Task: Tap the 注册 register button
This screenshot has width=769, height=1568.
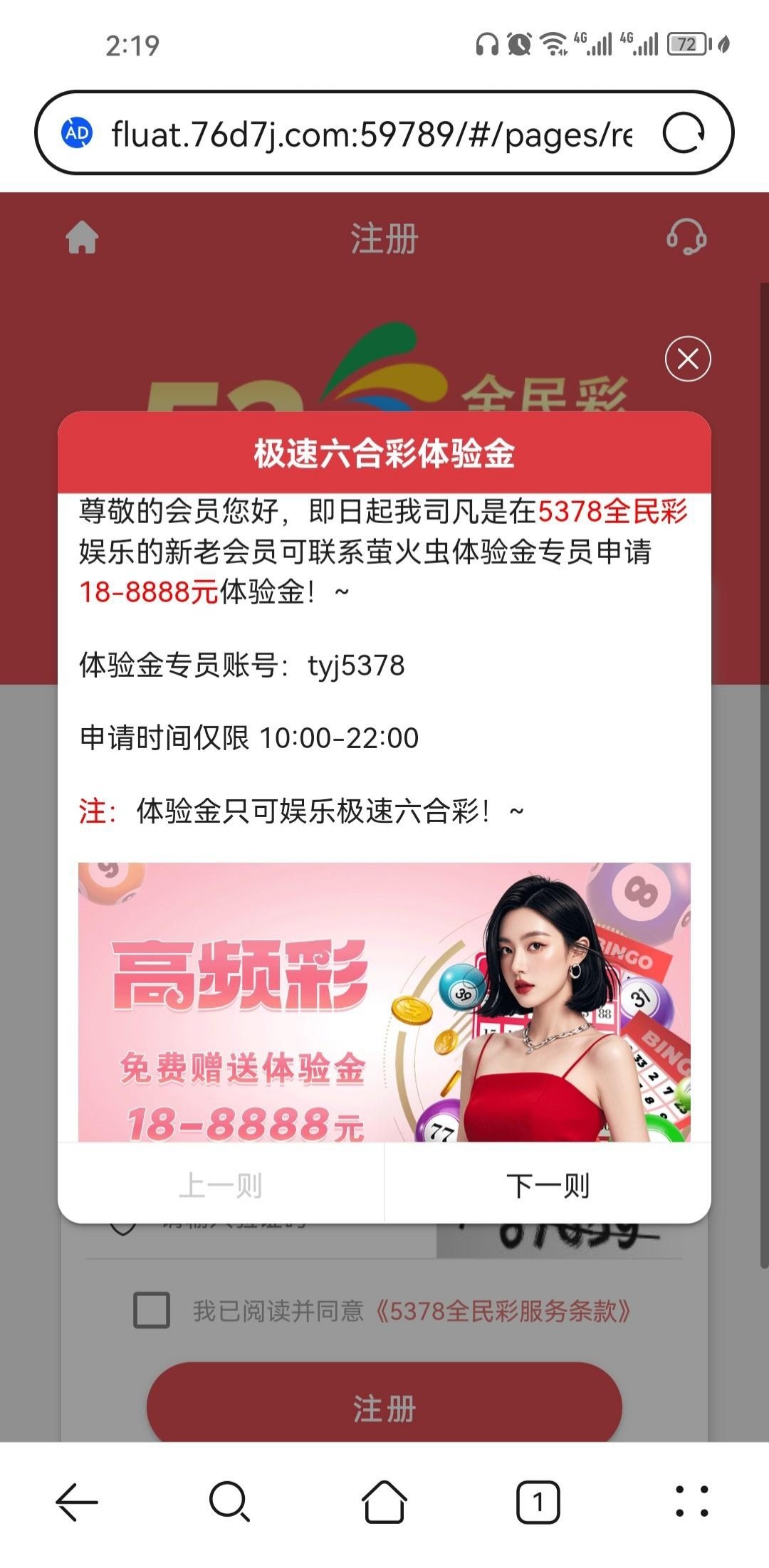Action: coord(384,1407)
